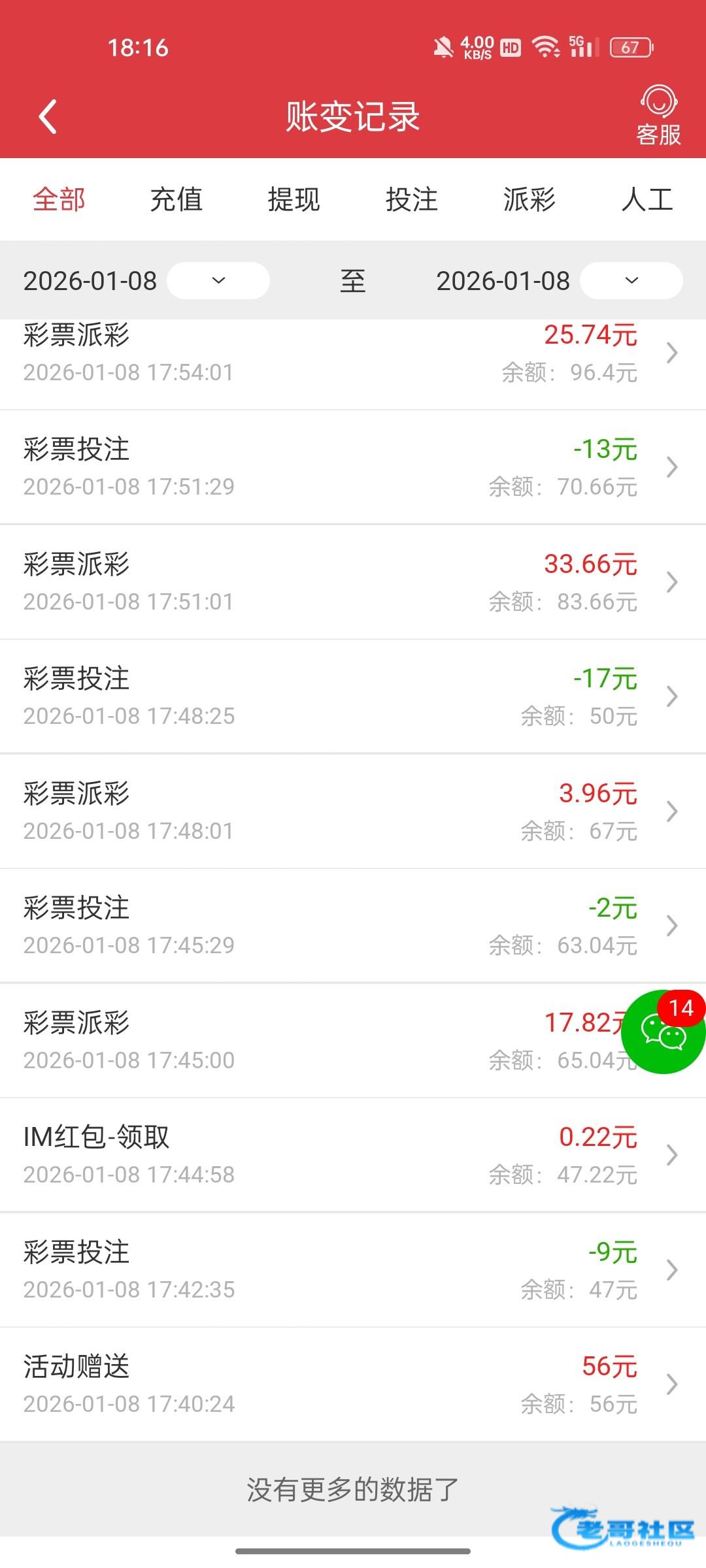Open 彩票派彩 record of 3.96元

[353, 811]
